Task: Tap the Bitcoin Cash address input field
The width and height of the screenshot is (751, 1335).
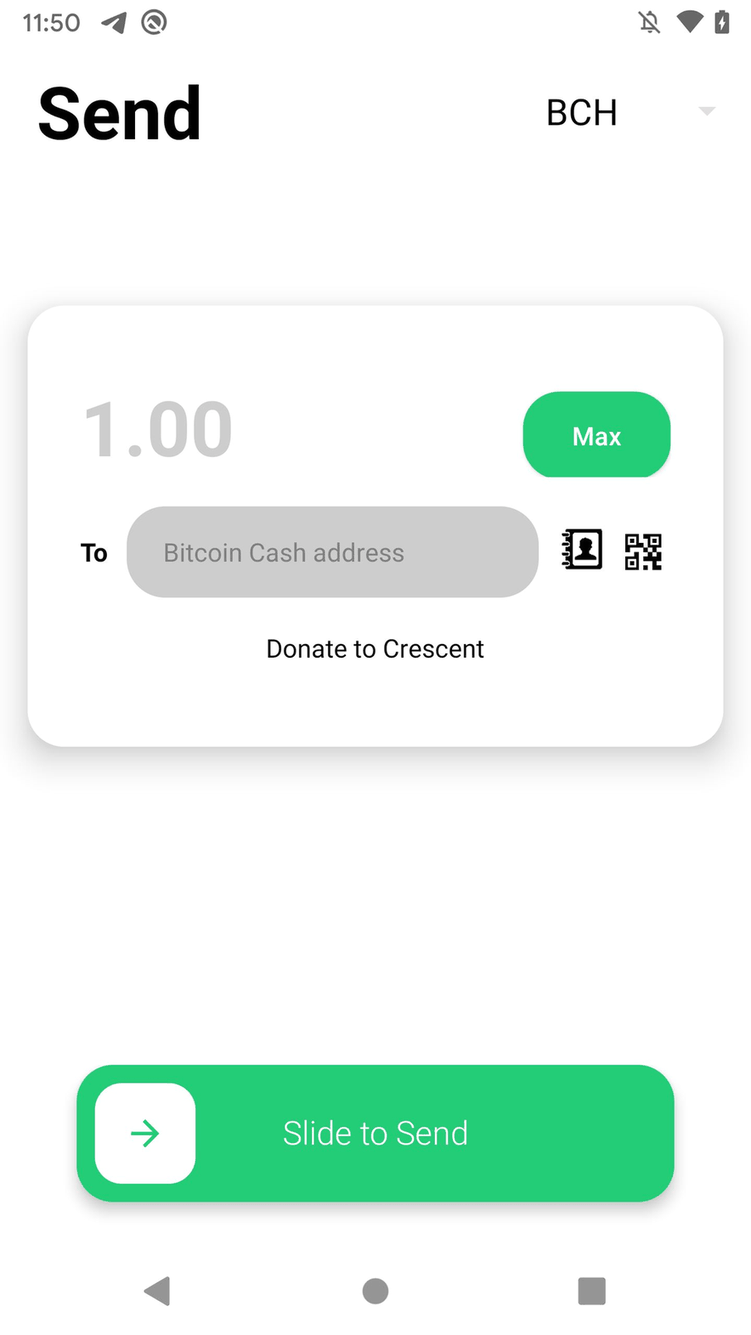Action: click(332, 551)
